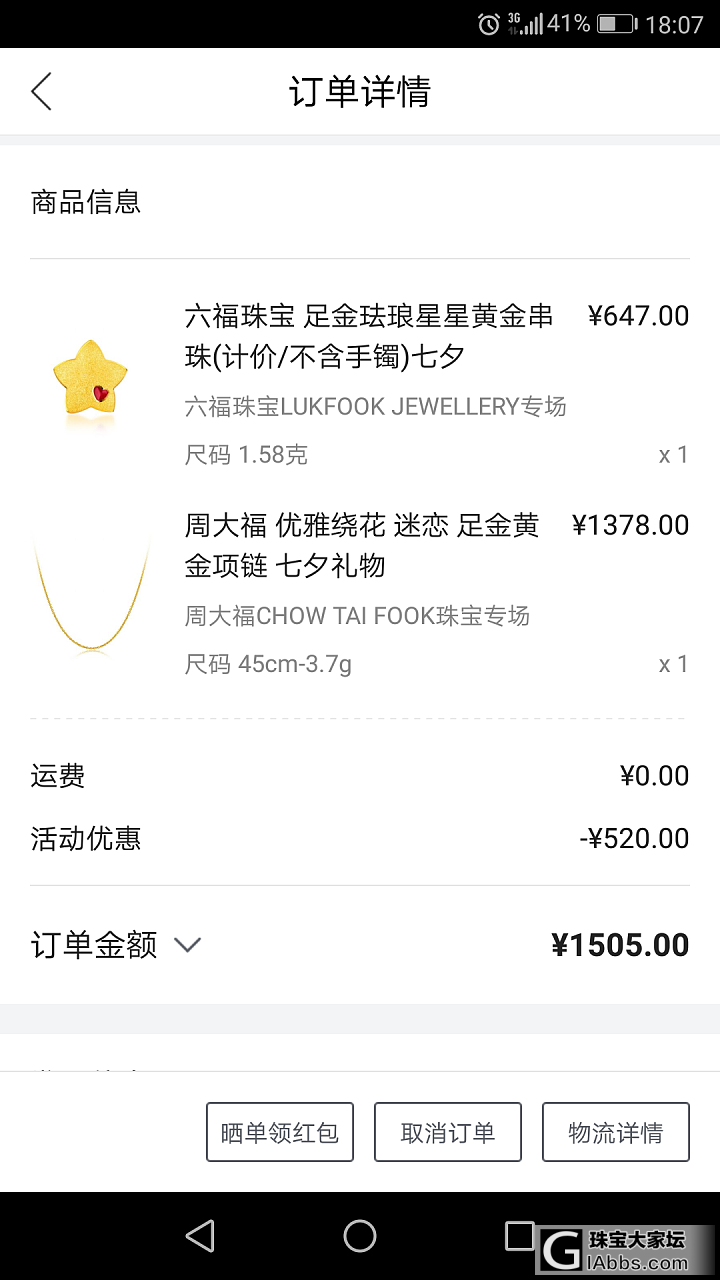
Task: Expand the 订单金额 breakdown chevron
Action: [x=187, y=945]
